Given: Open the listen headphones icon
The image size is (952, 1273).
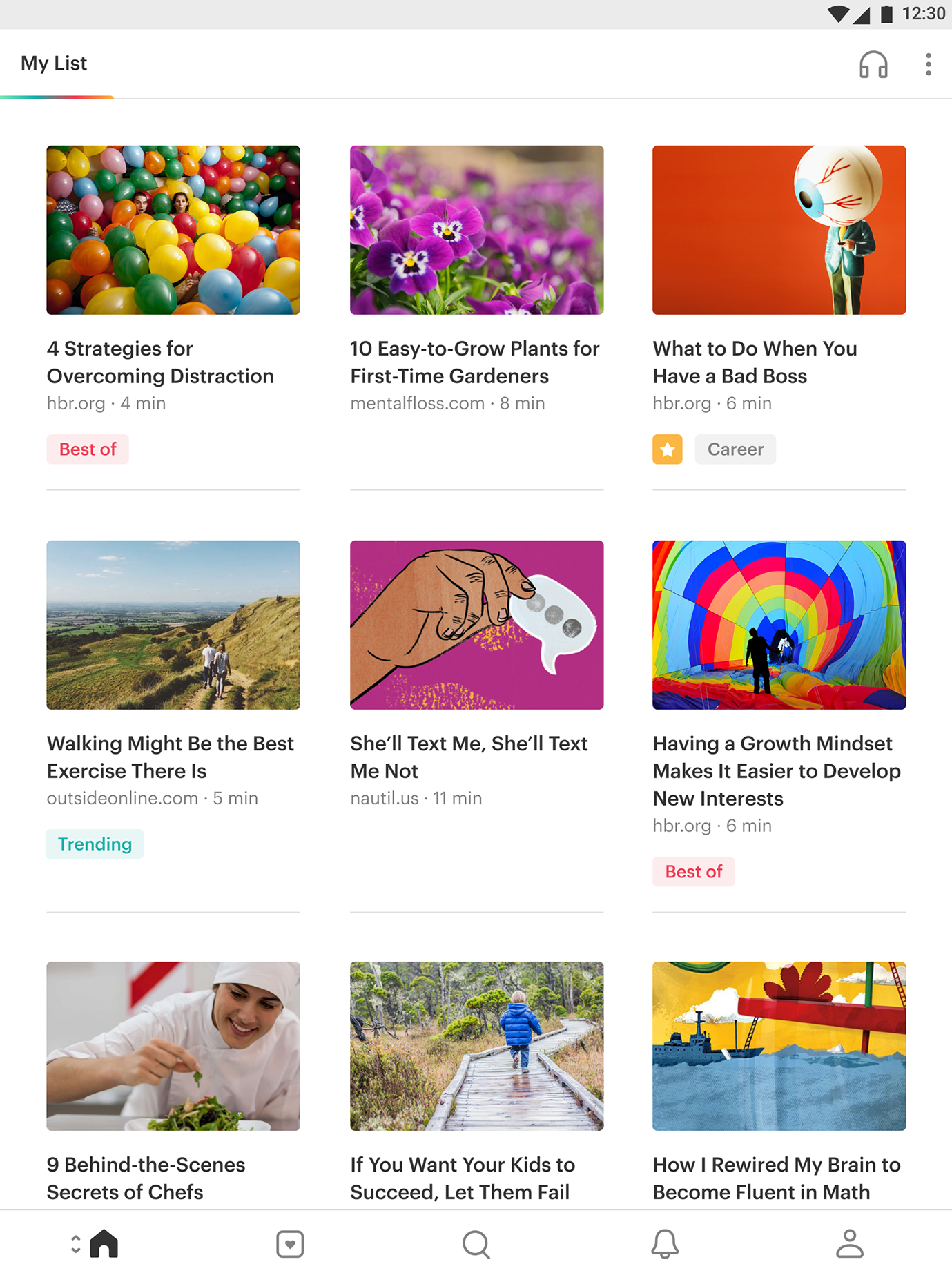Looking at the screenshot, I should [873, 65].
